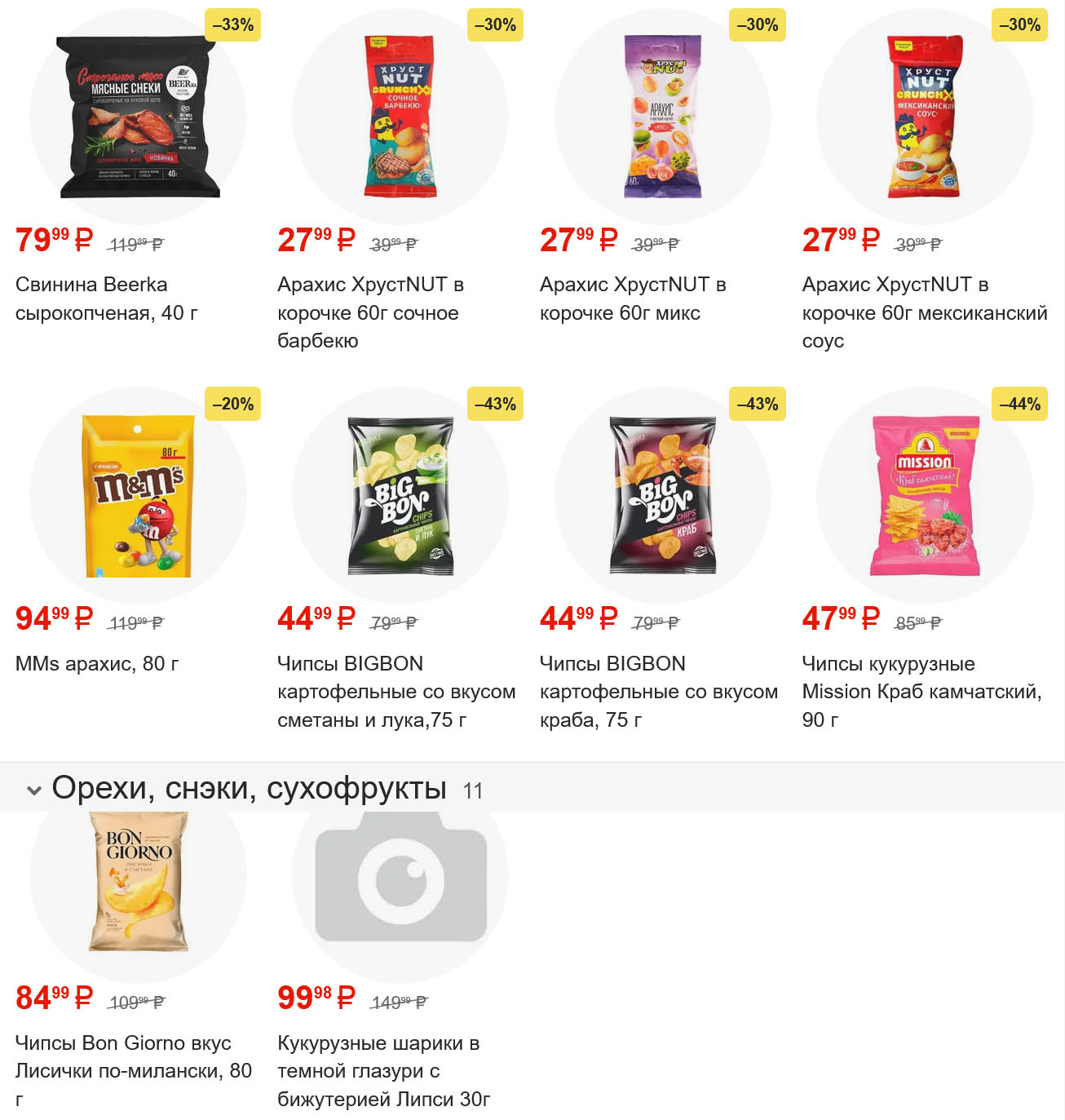Open Свинина Beerka сырокопченая product card
The image size is (1065, 1120).
pos(138,117)
